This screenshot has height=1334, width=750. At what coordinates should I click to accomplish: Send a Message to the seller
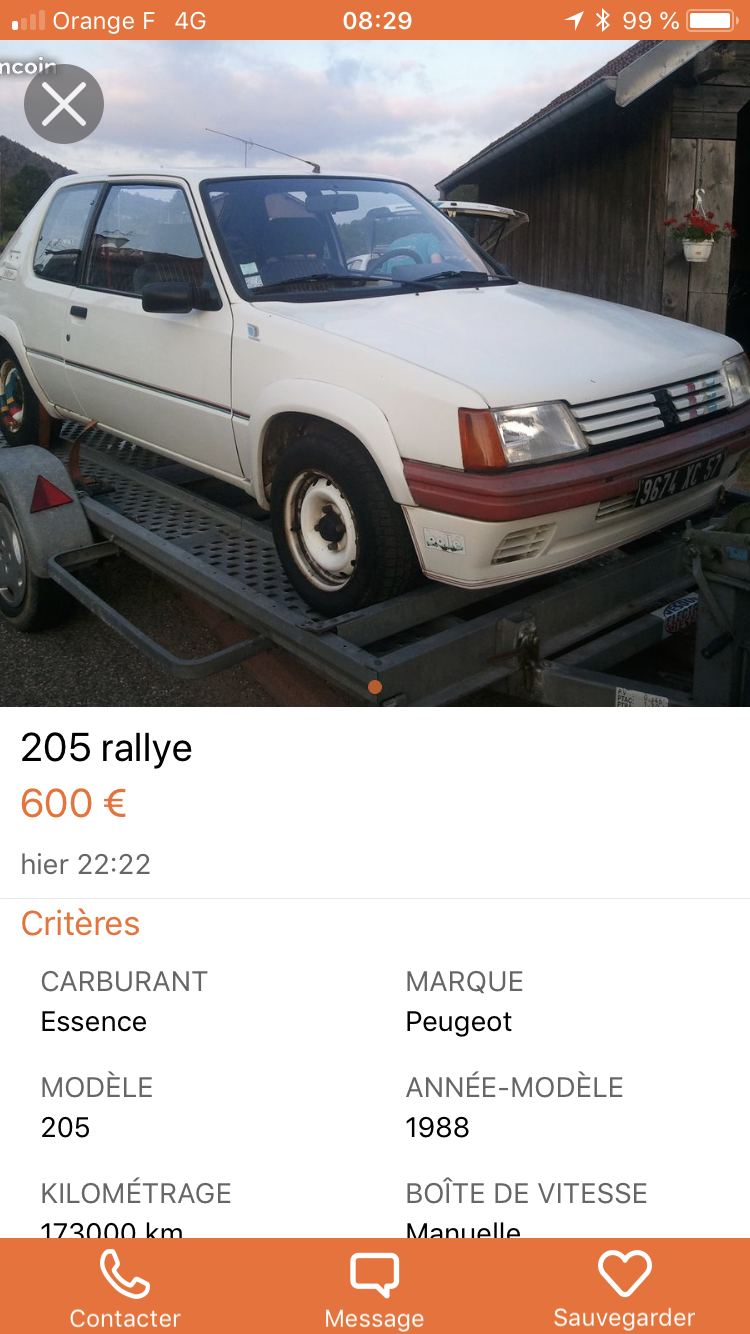pos(375,1287)
